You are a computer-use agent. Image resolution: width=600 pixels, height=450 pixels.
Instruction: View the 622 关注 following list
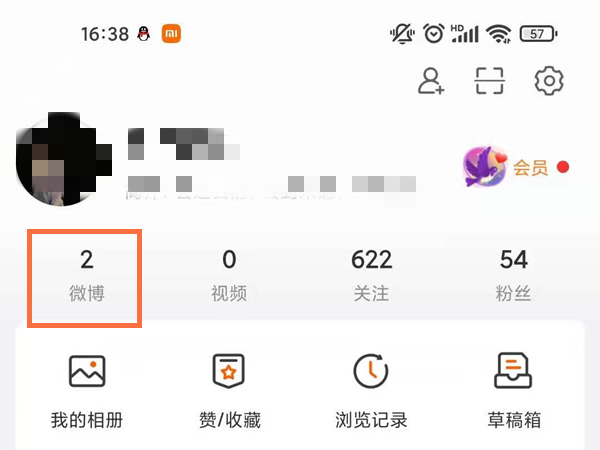coord(371,277)
